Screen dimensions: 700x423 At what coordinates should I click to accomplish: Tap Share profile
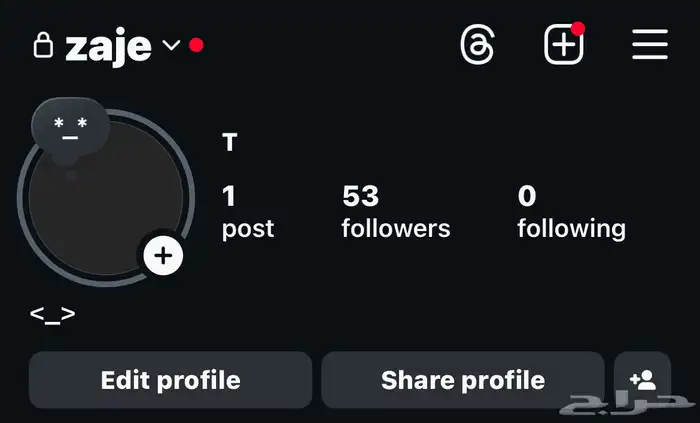462,380
